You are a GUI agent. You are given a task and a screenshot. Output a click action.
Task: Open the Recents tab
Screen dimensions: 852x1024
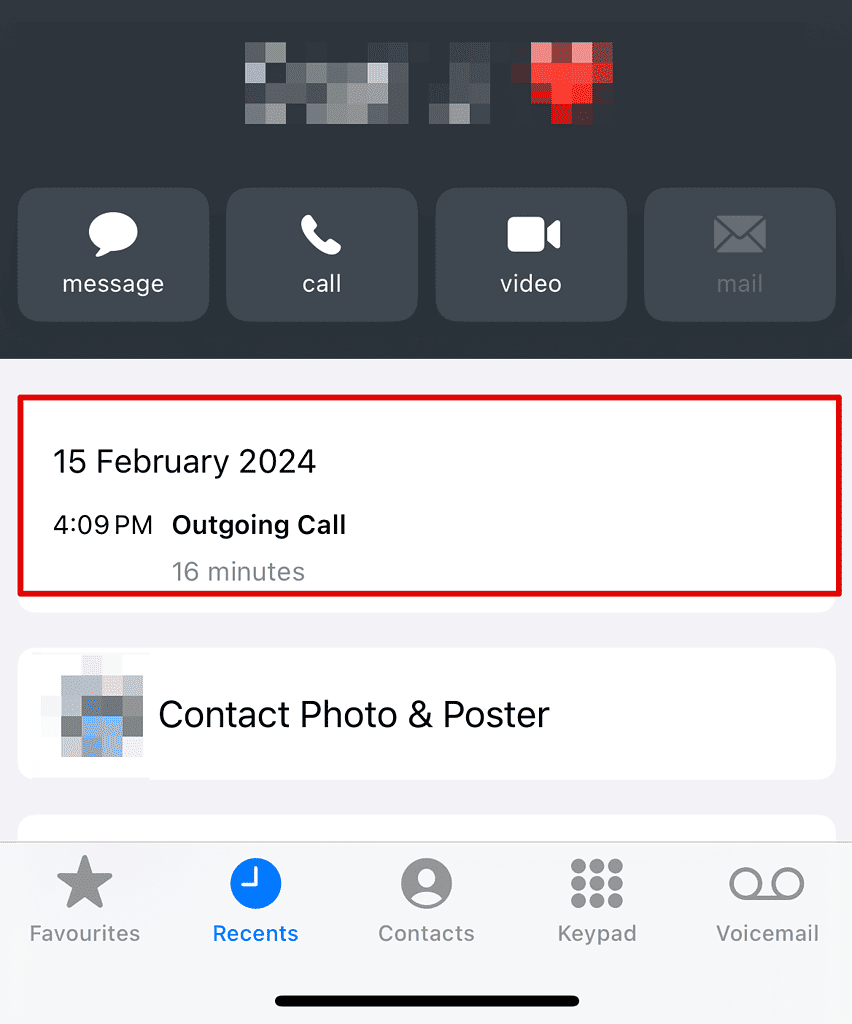click(255, 899)
